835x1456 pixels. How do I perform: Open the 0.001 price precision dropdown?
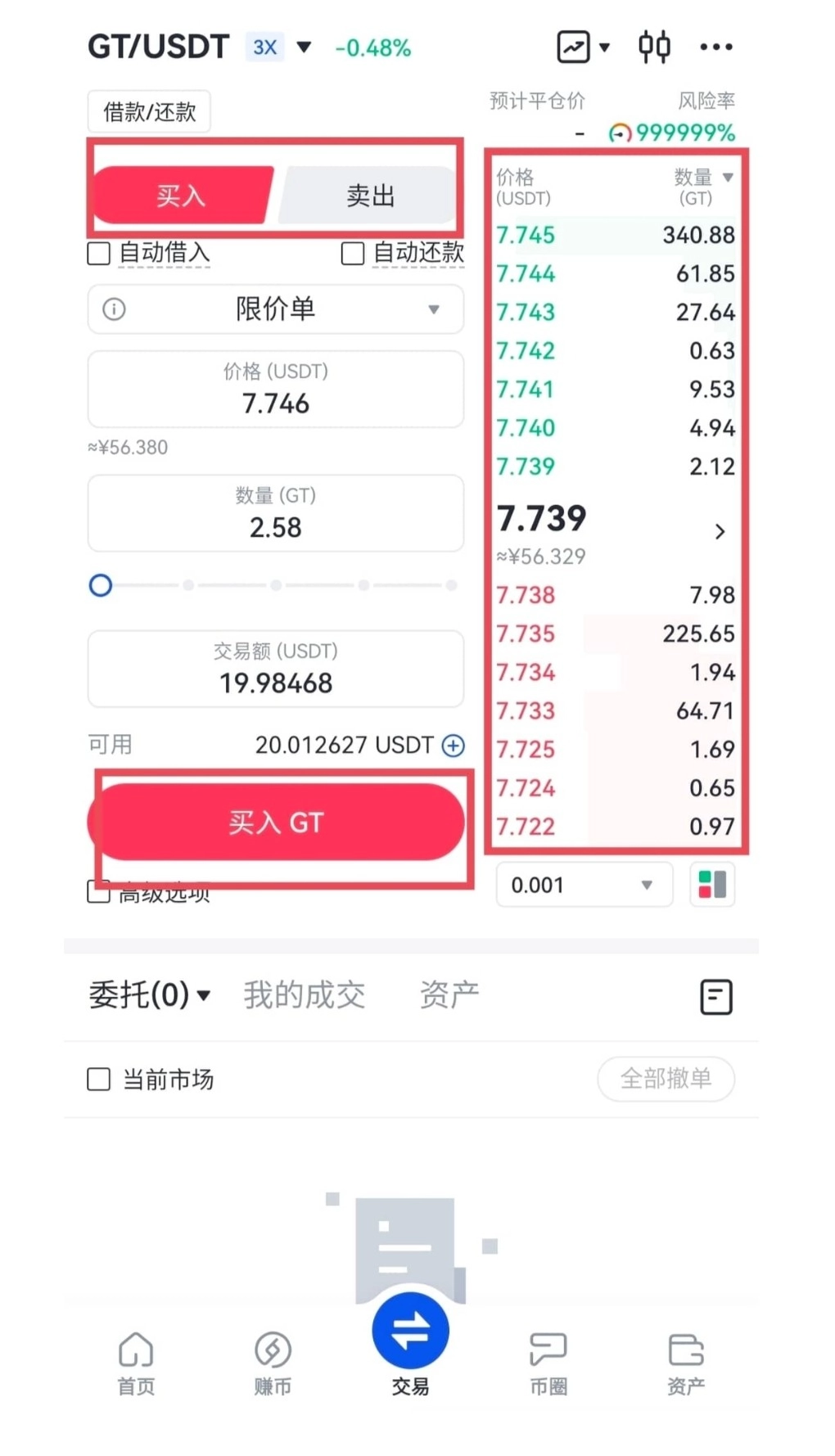[584, 885]
